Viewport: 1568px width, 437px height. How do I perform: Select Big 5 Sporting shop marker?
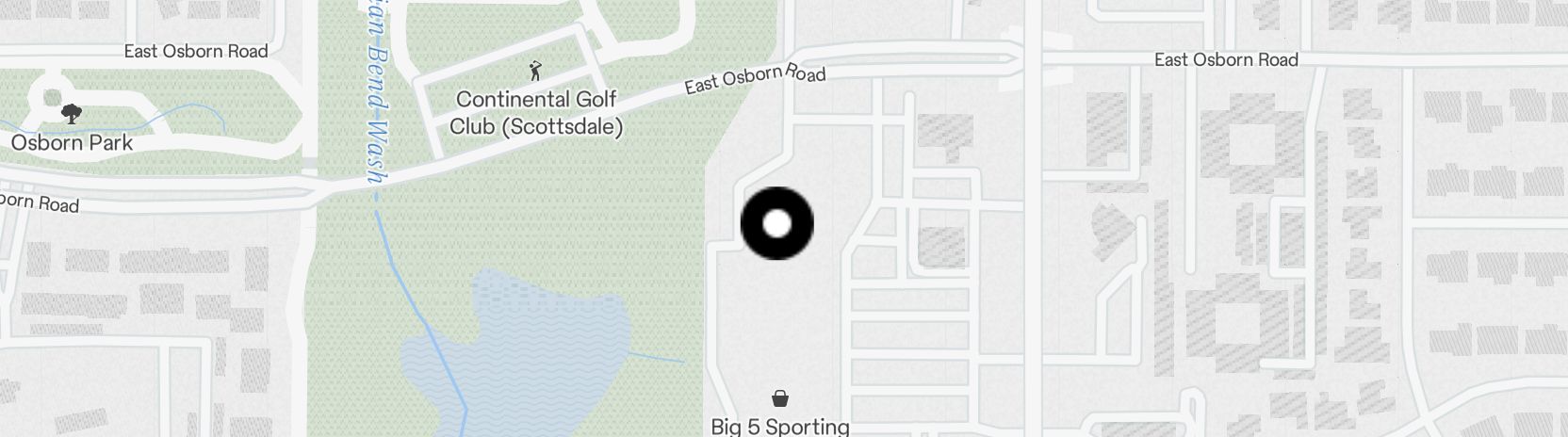(780, 397)
